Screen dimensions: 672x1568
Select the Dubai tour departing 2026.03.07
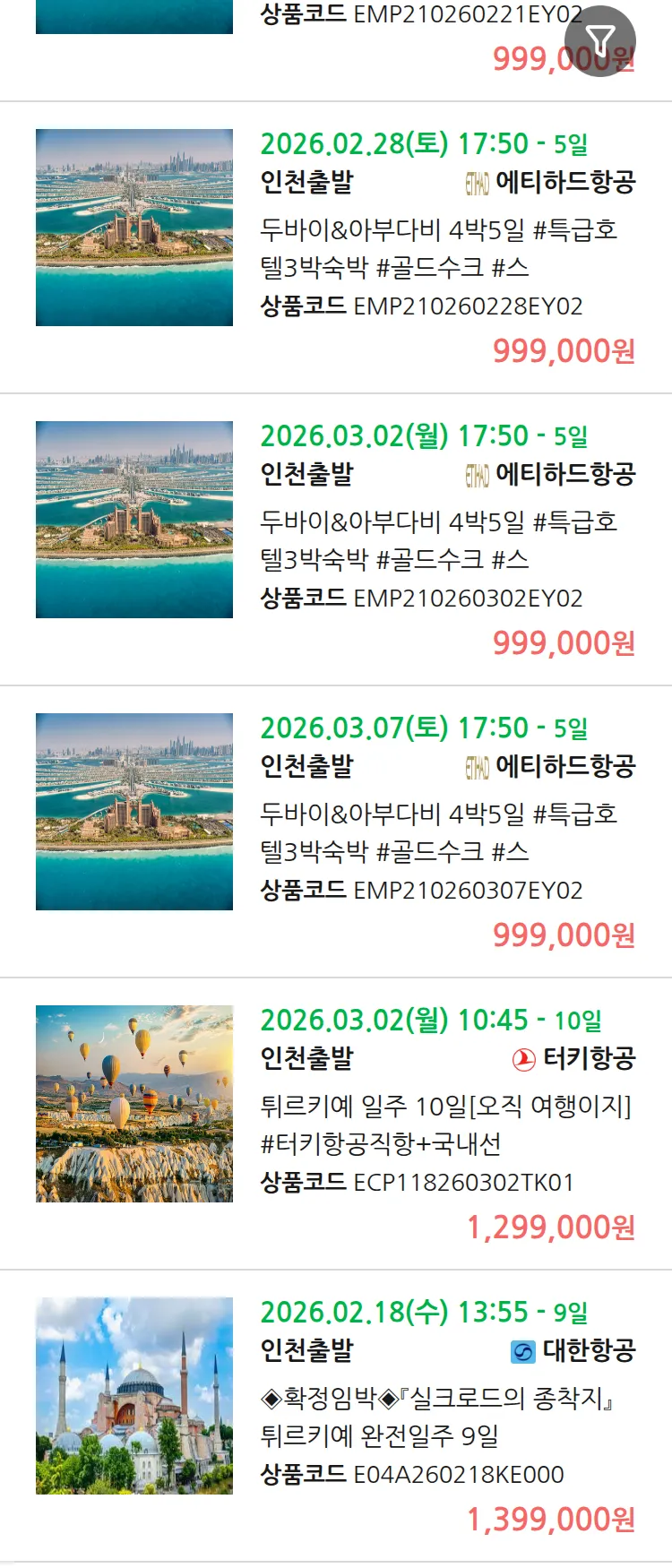coord(437,831)
